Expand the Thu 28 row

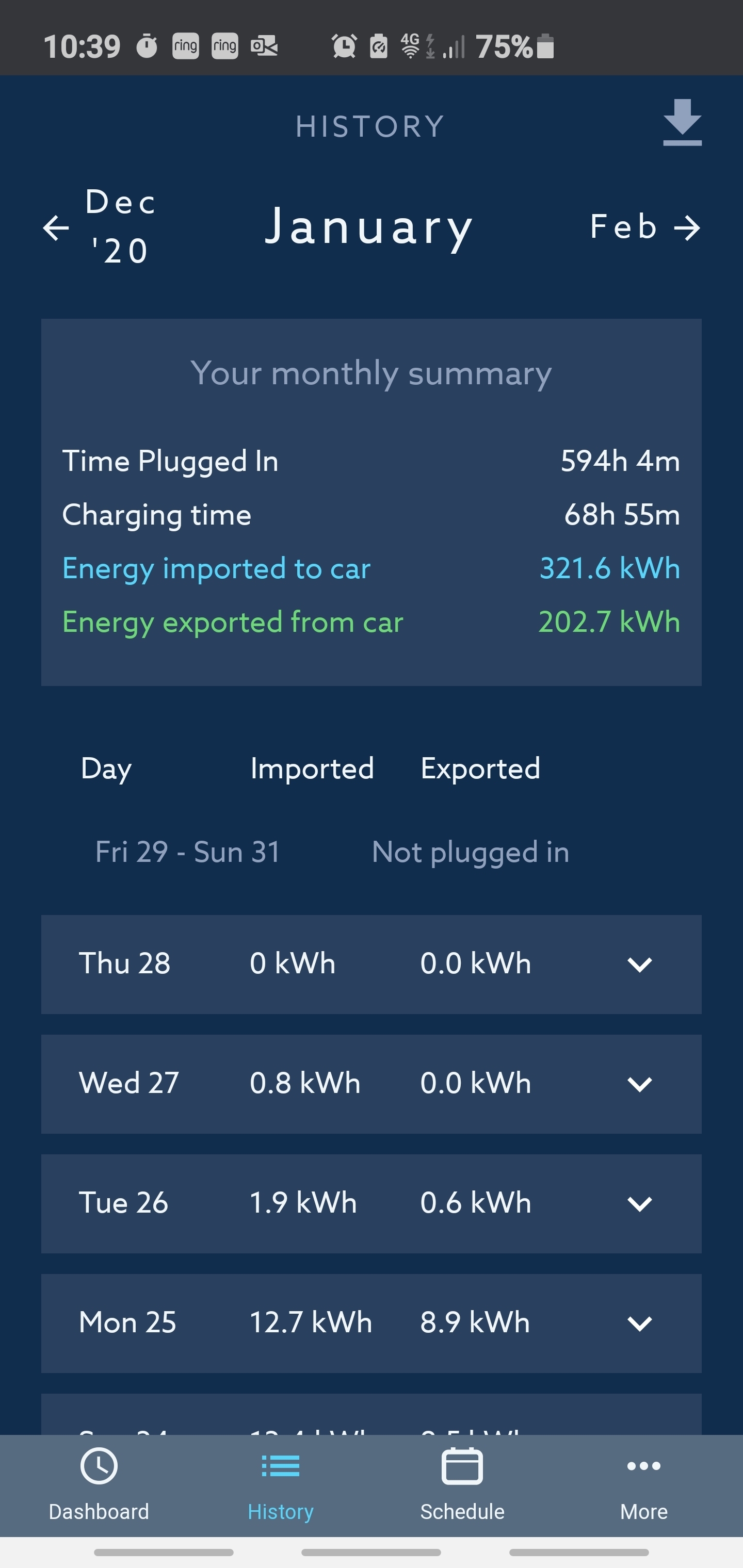pos(372,964)
